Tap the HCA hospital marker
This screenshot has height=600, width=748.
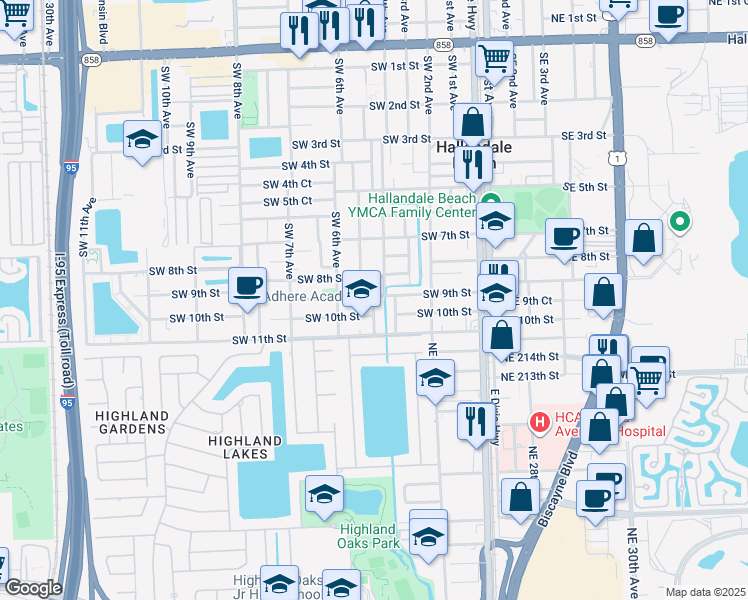pyautogui.click(x=540, y=421)
